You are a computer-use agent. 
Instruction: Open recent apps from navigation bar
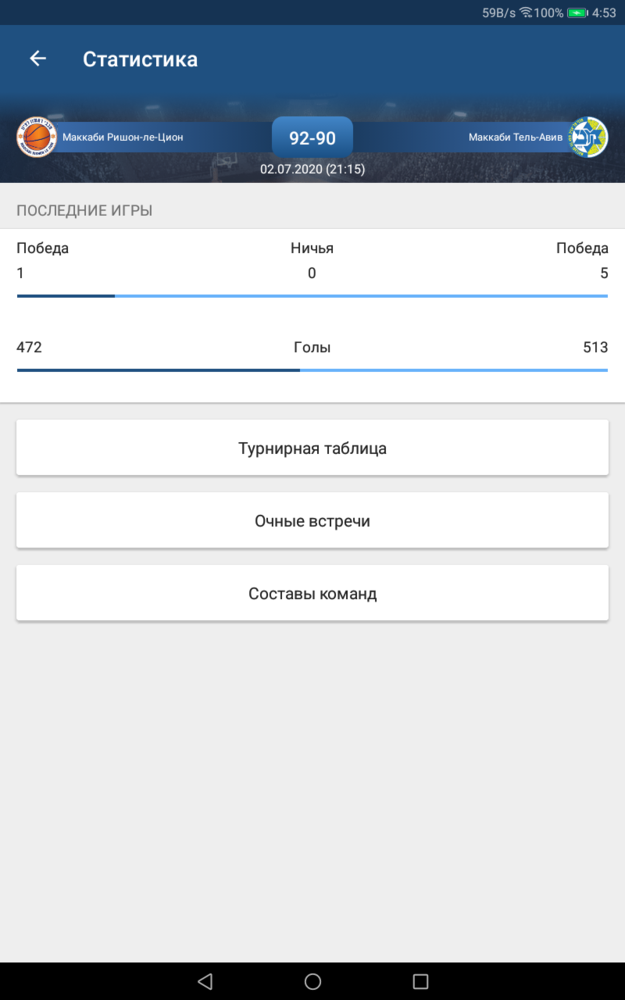tap(420, 981)
